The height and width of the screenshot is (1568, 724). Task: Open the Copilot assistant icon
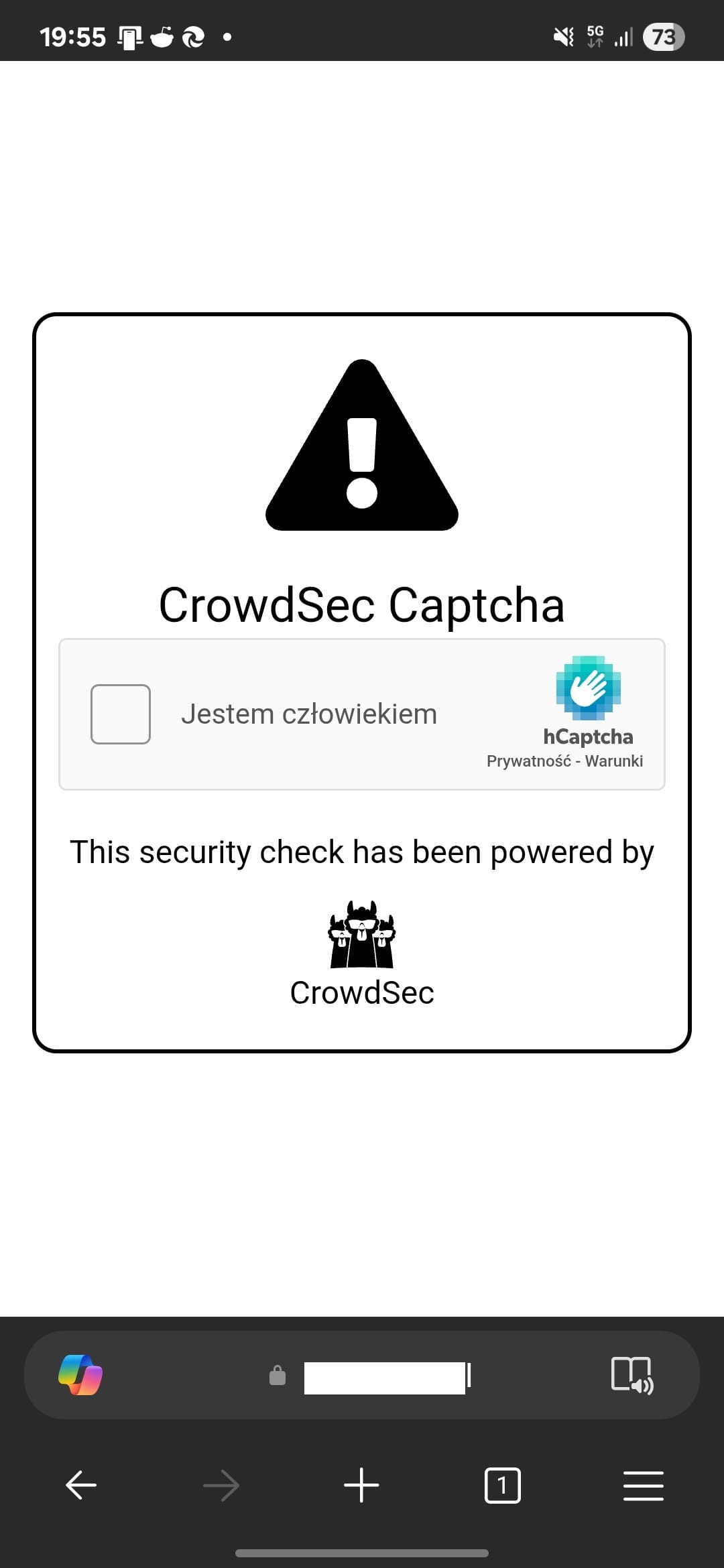coord(80,1375)
